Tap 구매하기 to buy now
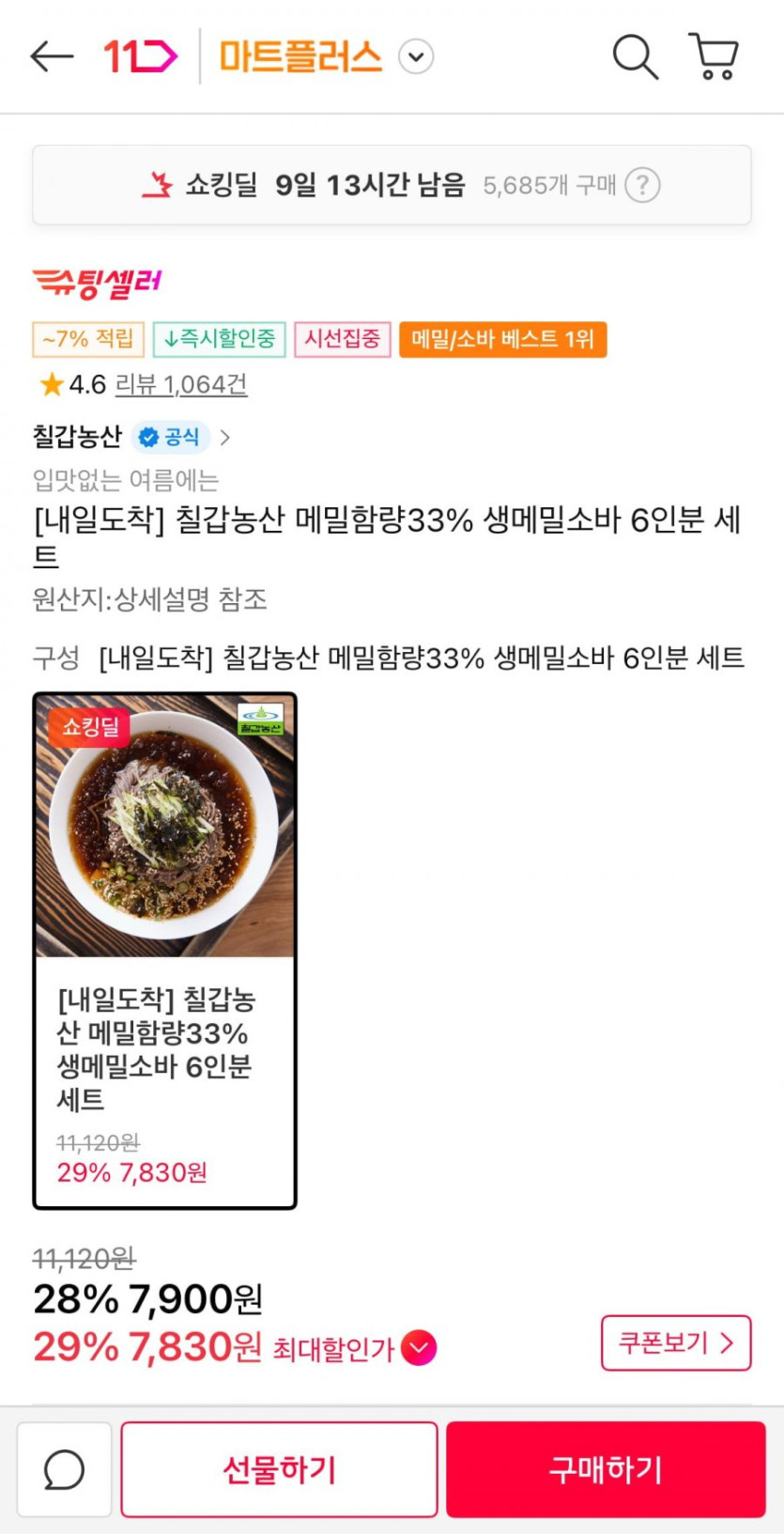The image size is (784, 1534). (x=606, y=1469)
